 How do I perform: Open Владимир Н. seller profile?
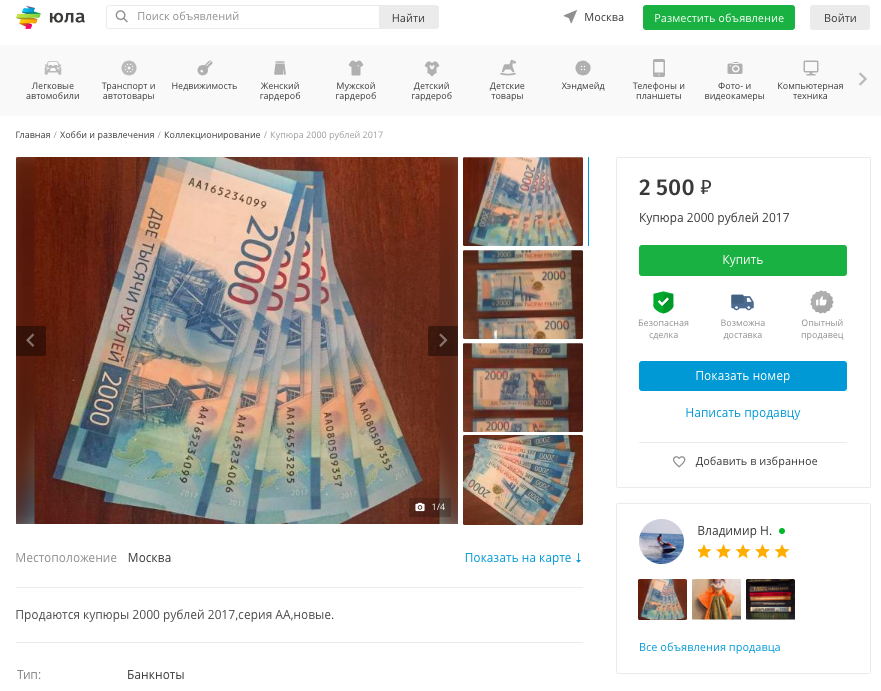click(733, 531)
